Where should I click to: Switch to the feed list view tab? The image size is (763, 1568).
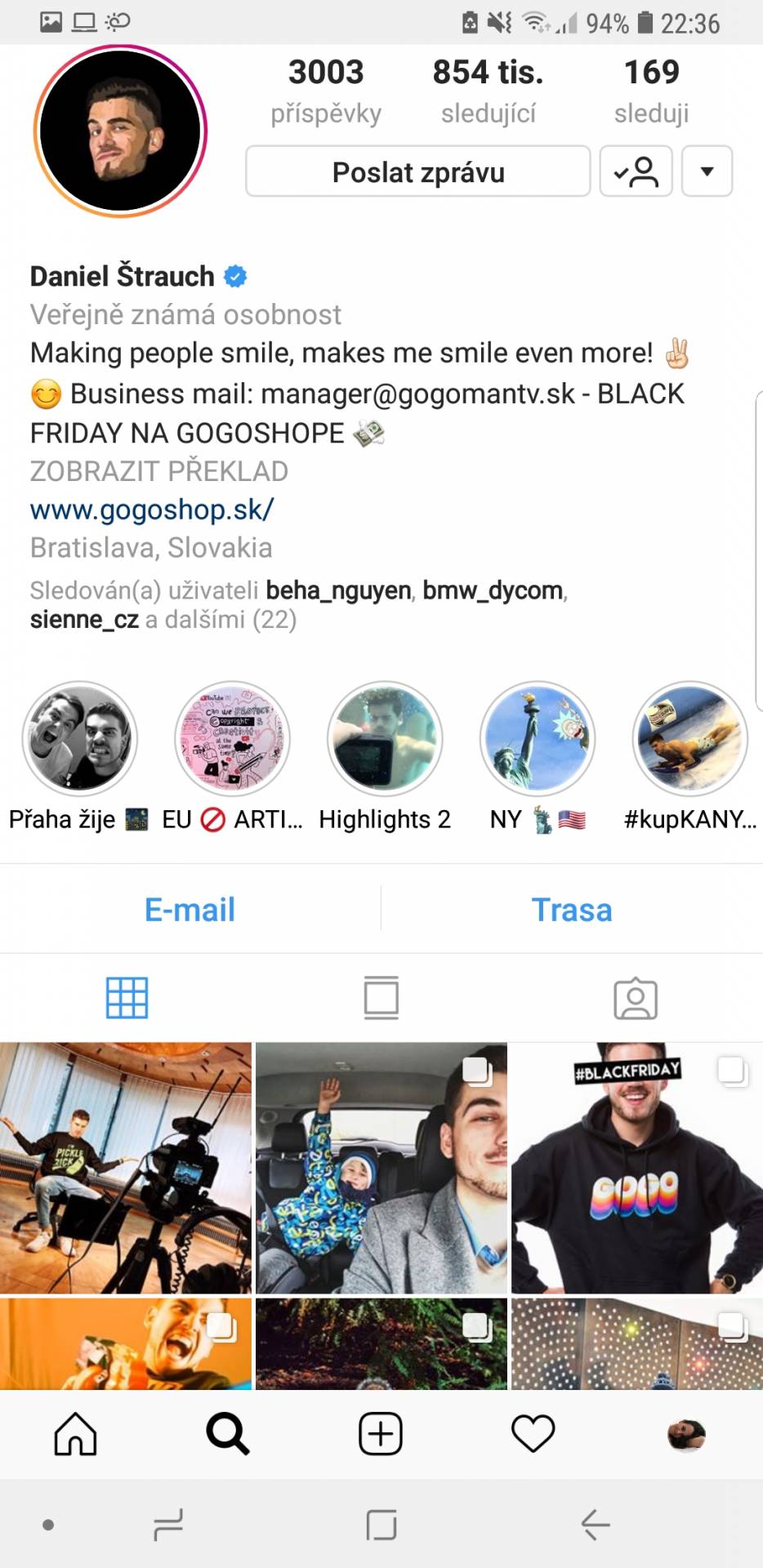point(381,998)
